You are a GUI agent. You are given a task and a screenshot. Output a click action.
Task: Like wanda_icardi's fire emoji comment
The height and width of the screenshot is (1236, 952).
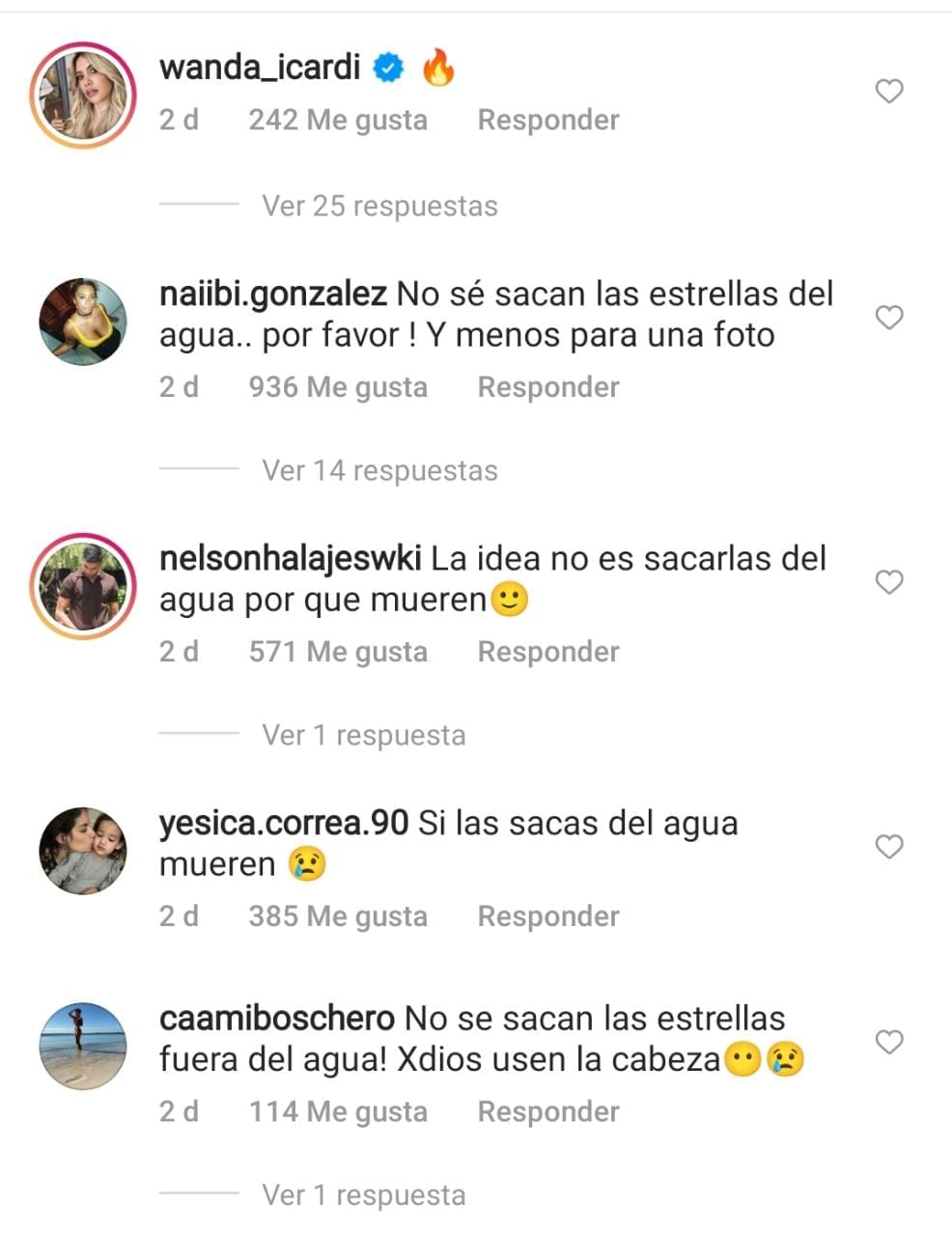(888, 92)
